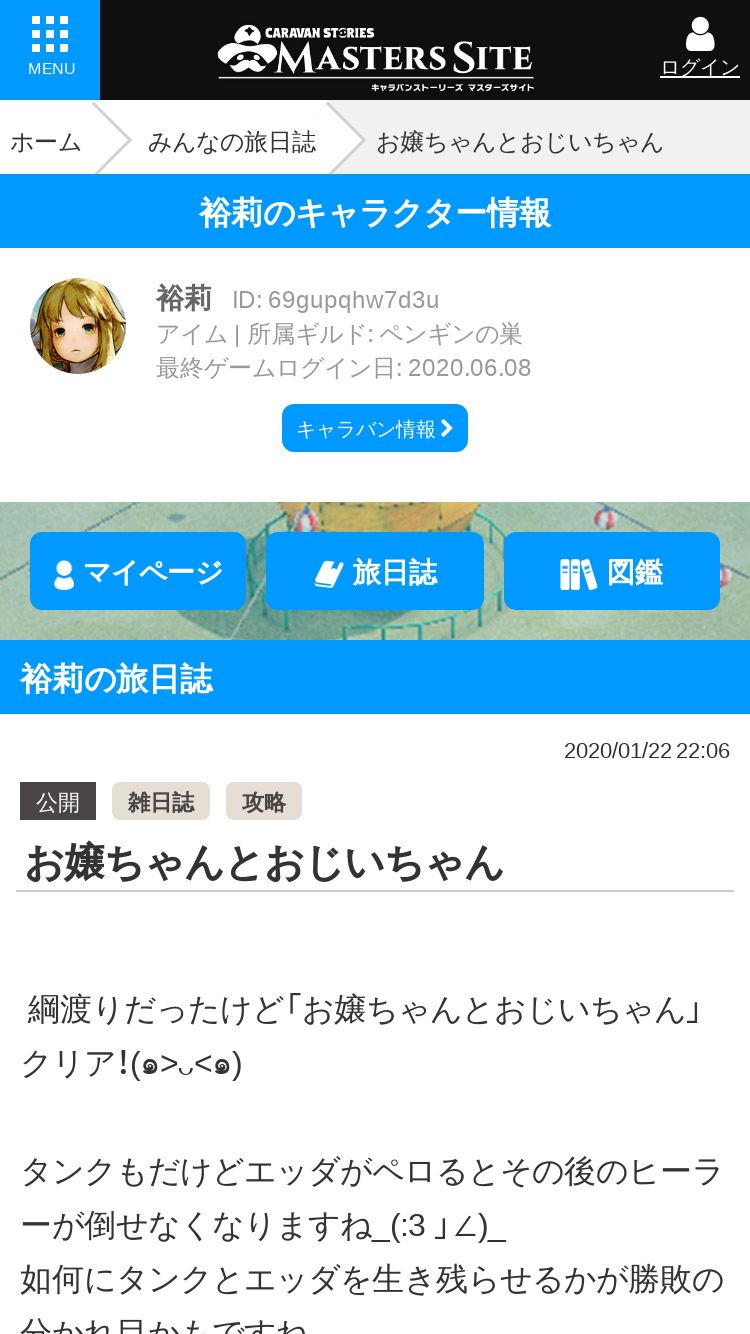Open the Caravan Stories Masters Site logo
Viewport: 750px width, 1334px height.
tap(376, 57)
